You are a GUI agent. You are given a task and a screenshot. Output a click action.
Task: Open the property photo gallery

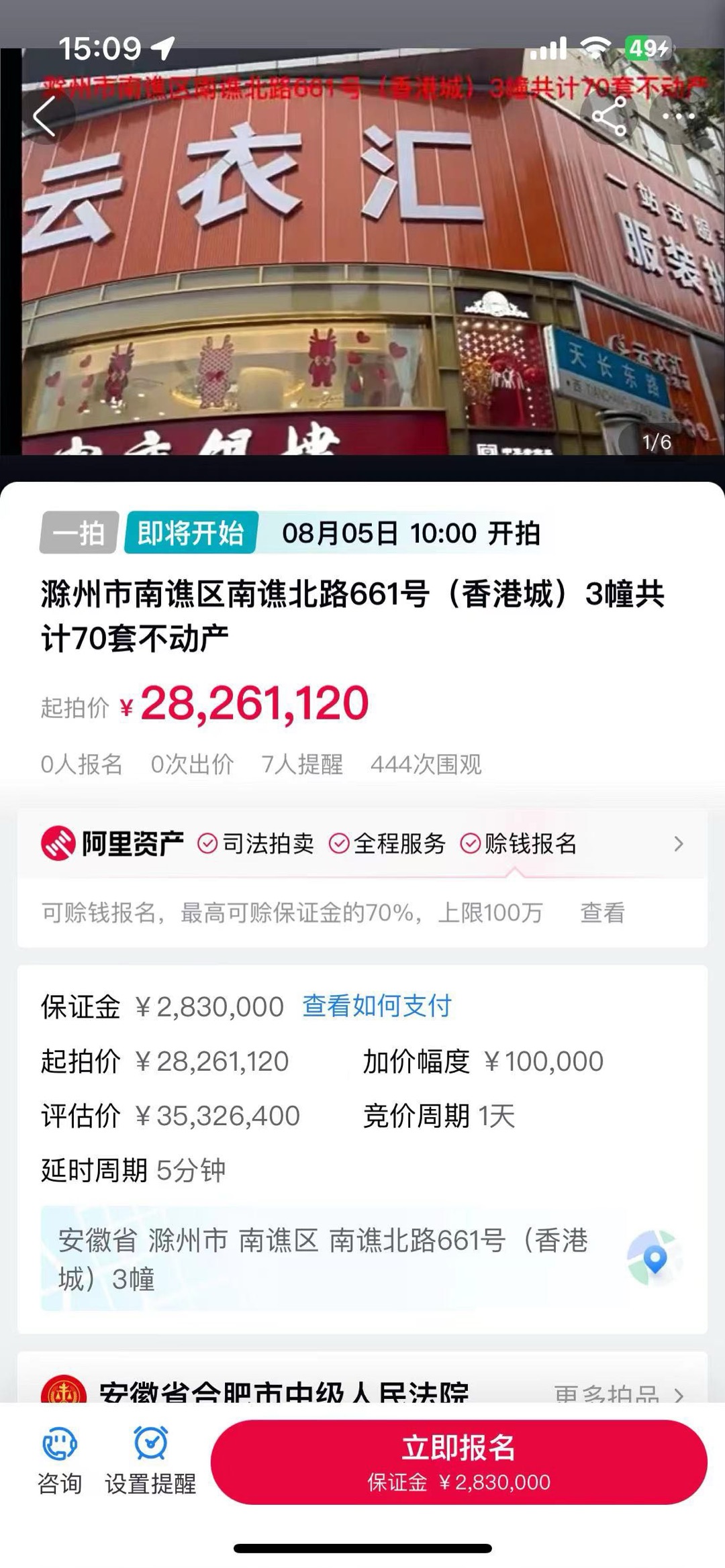click(x=362, y=268)
